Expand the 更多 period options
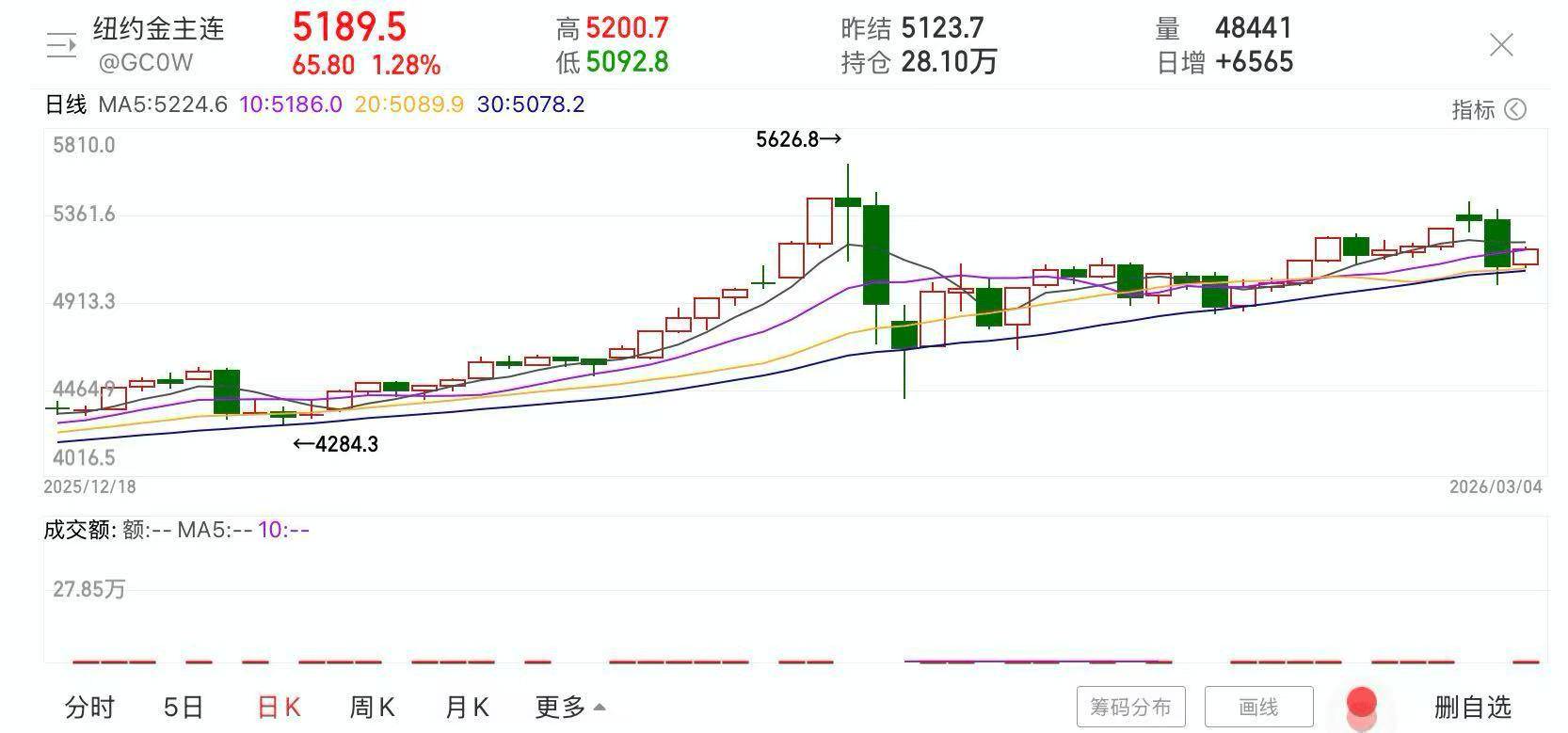 tap(569, 707)
